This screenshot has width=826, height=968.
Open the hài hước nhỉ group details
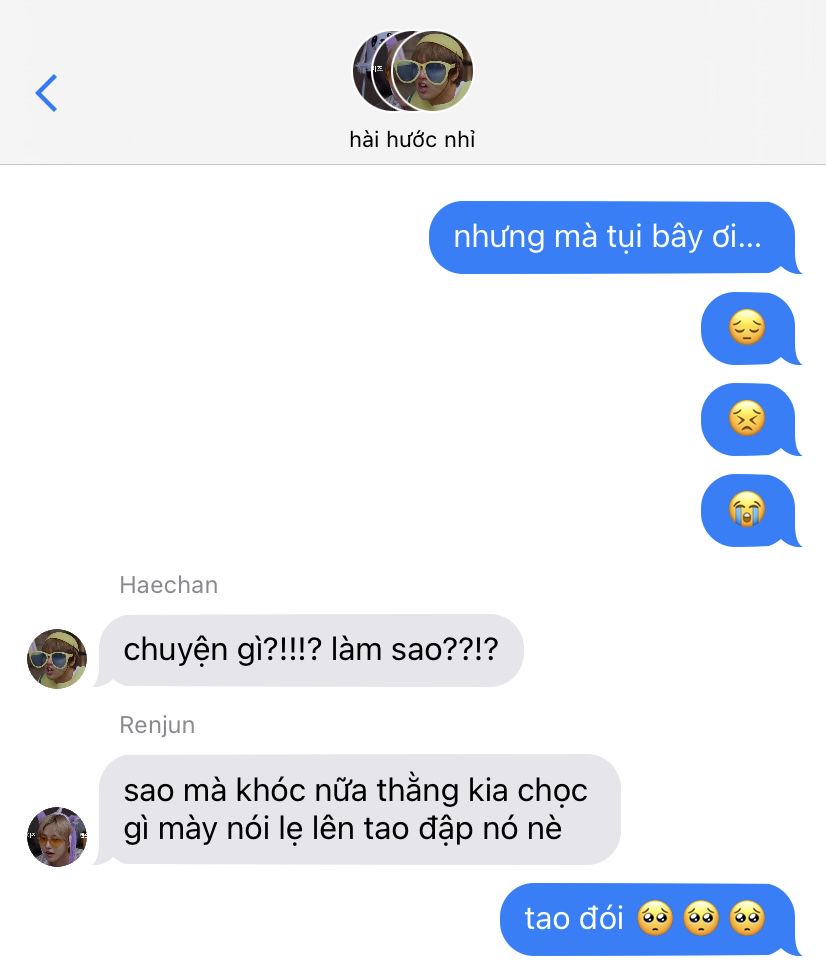click(412, 90)
